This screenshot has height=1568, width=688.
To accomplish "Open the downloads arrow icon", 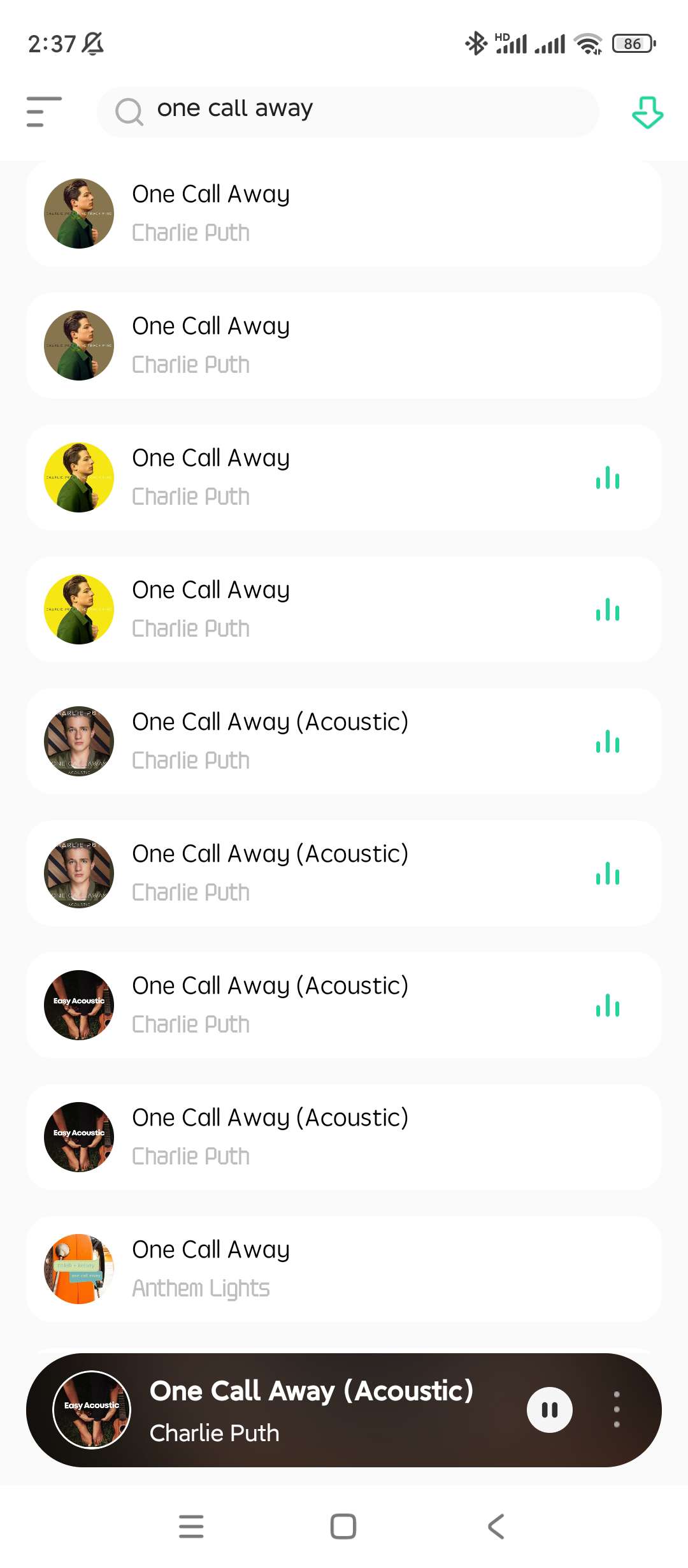I will pyautogui.click(x=647, y=113).
